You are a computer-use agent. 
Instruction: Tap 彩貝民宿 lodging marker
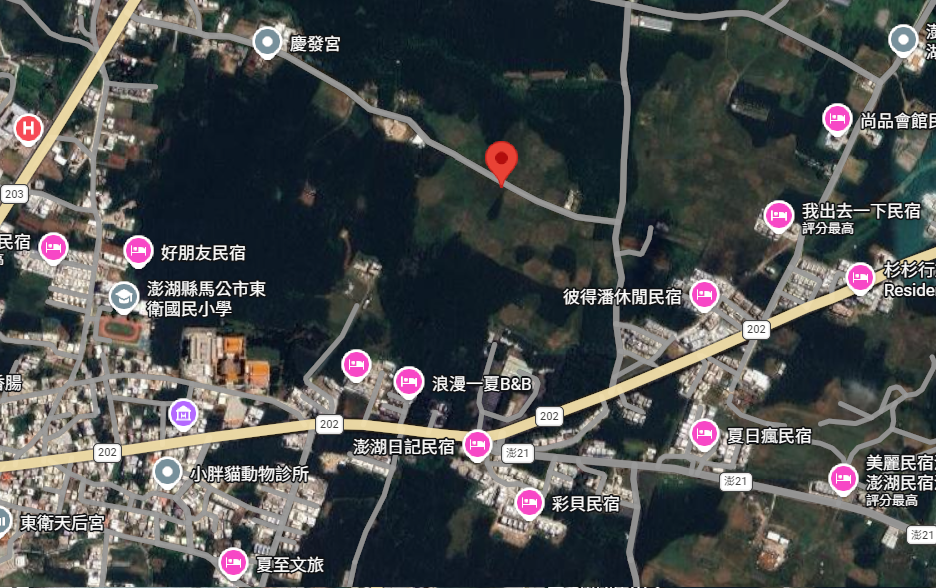[530, 502]
